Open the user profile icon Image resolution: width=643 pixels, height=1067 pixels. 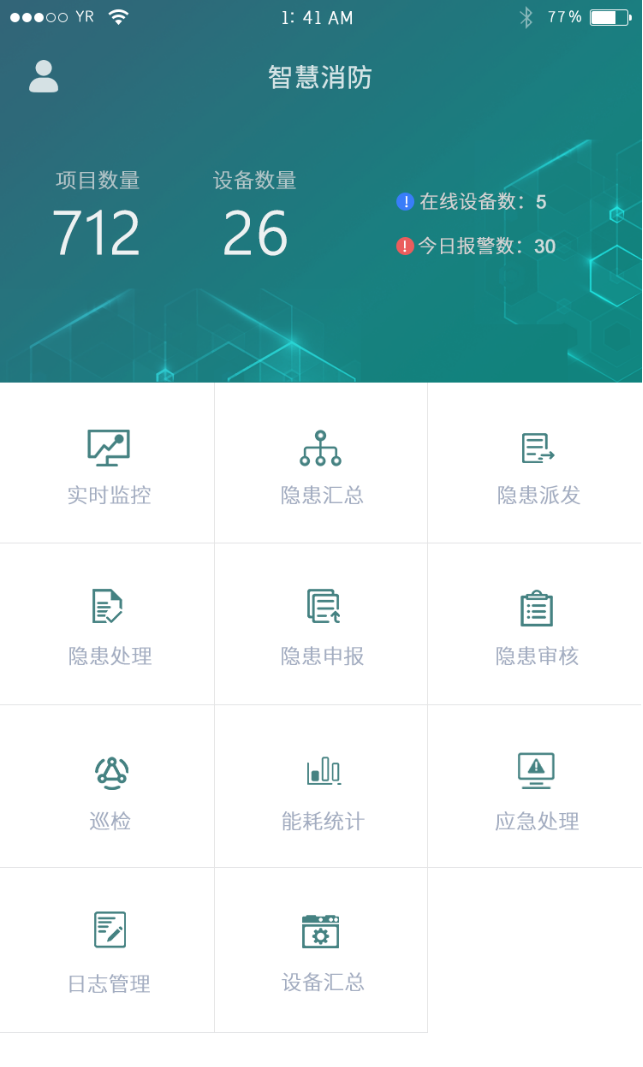point(44,76)
